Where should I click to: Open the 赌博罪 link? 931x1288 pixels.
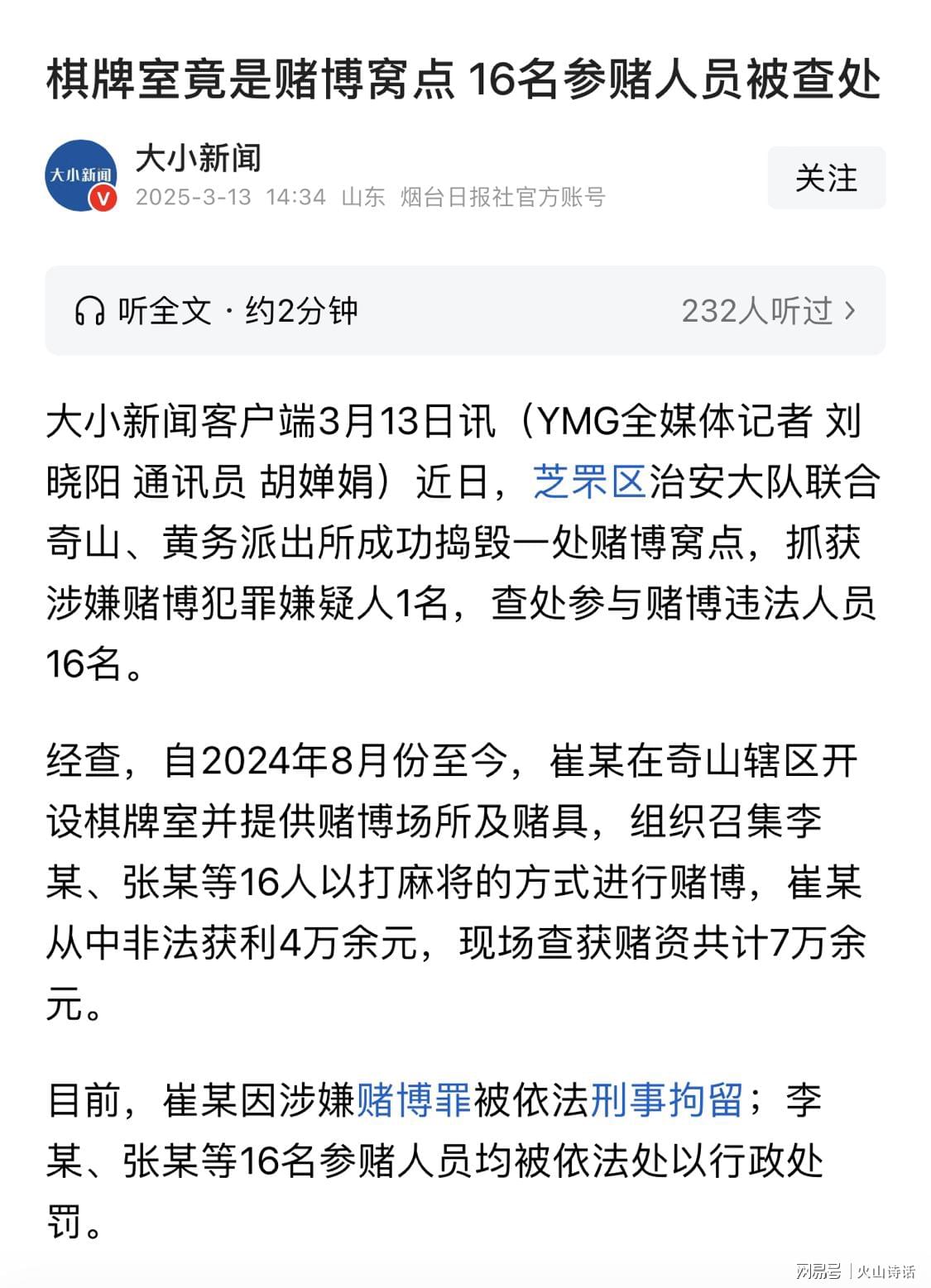(414, 1100)
